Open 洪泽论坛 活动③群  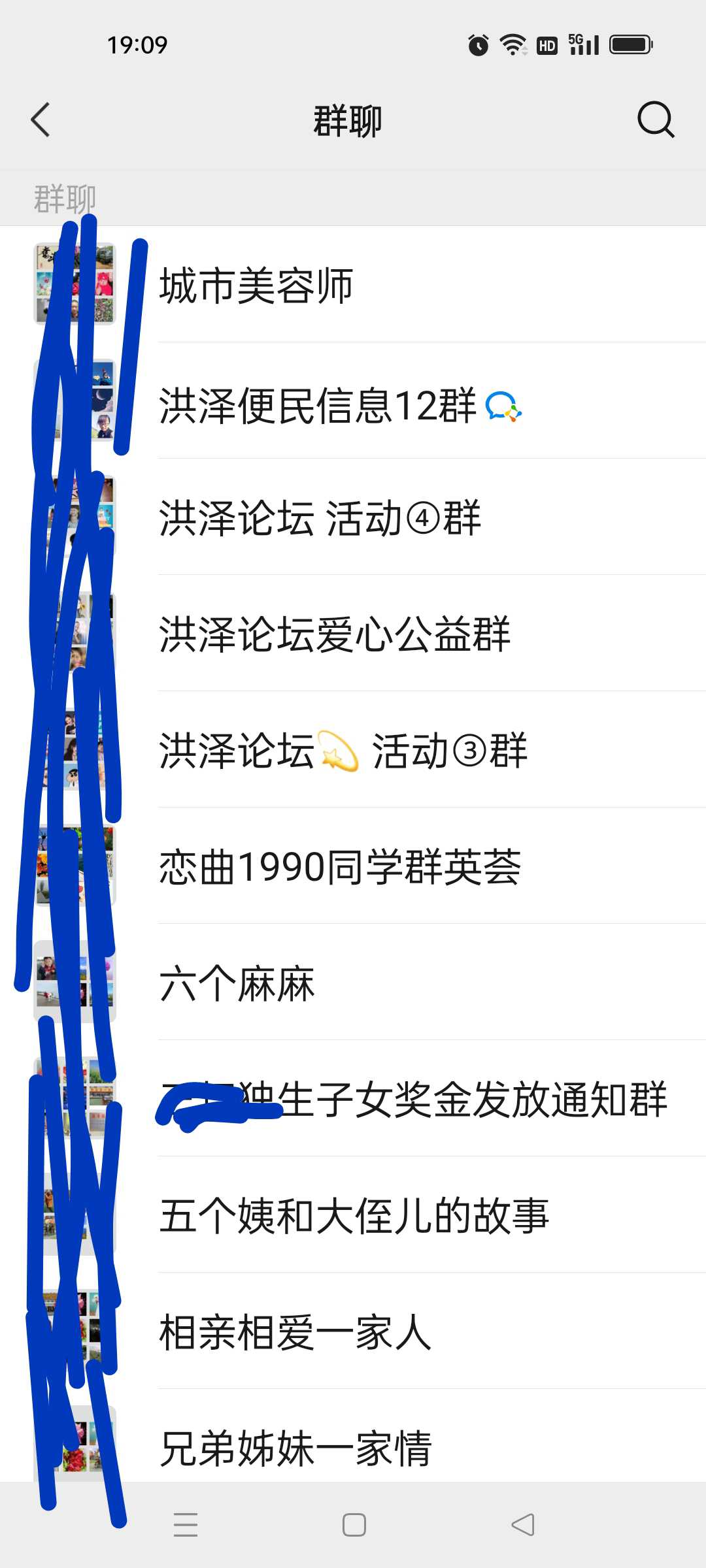pos(353,749)
